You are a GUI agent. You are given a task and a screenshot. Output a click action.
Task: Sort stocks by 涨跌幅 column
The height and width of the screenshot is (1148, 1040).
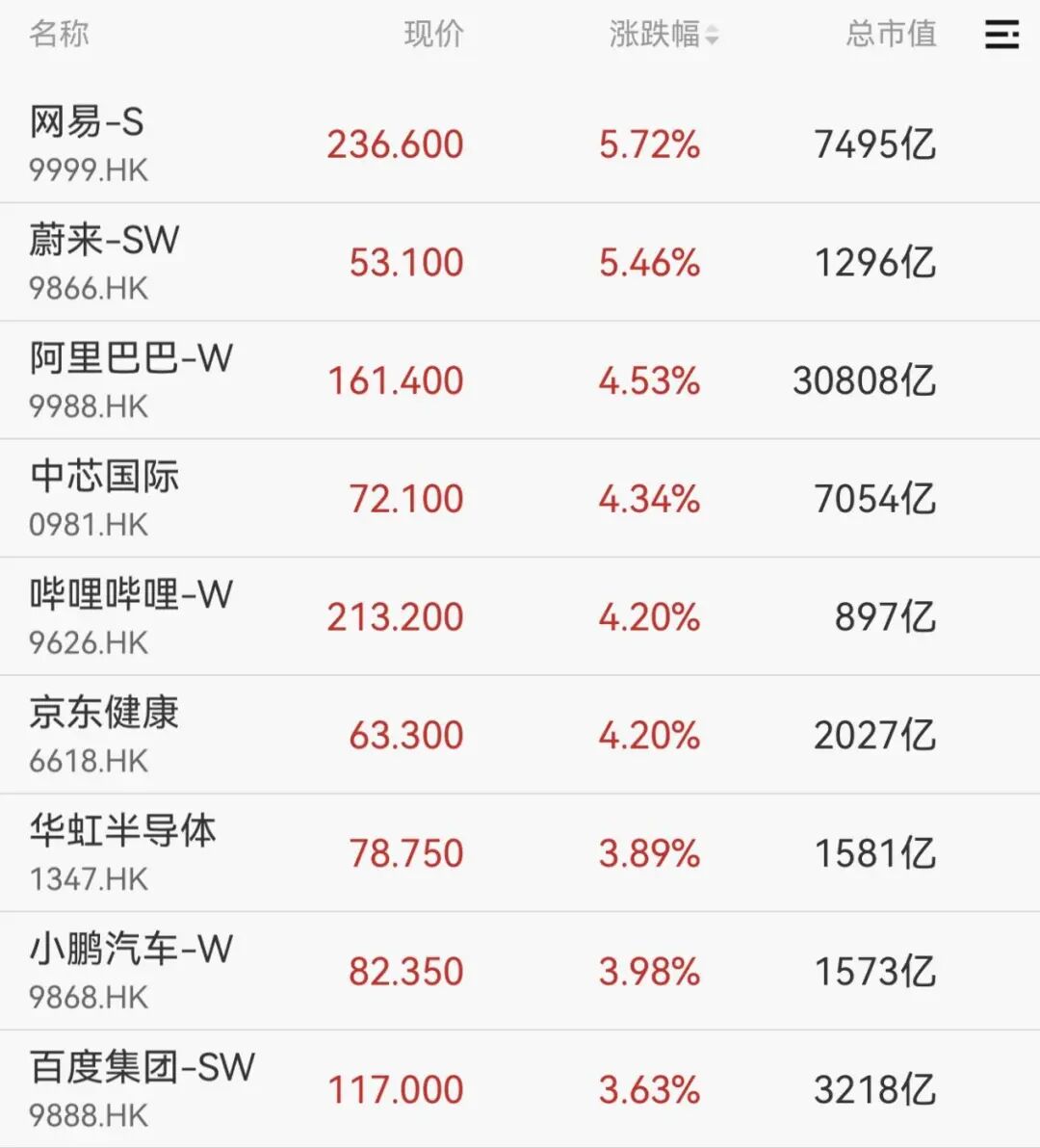663,35
